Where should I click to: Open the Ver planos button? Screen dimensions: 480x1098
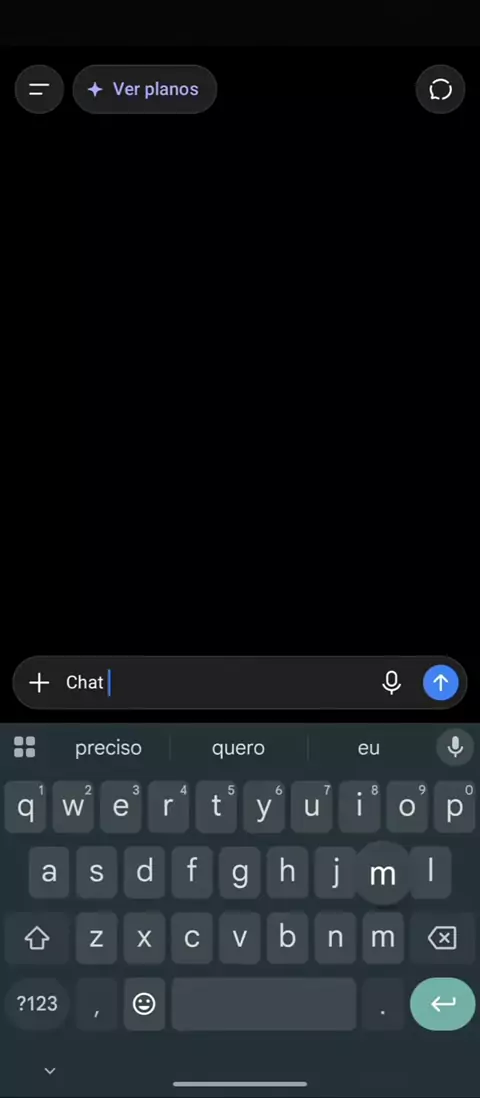point(145,89)
